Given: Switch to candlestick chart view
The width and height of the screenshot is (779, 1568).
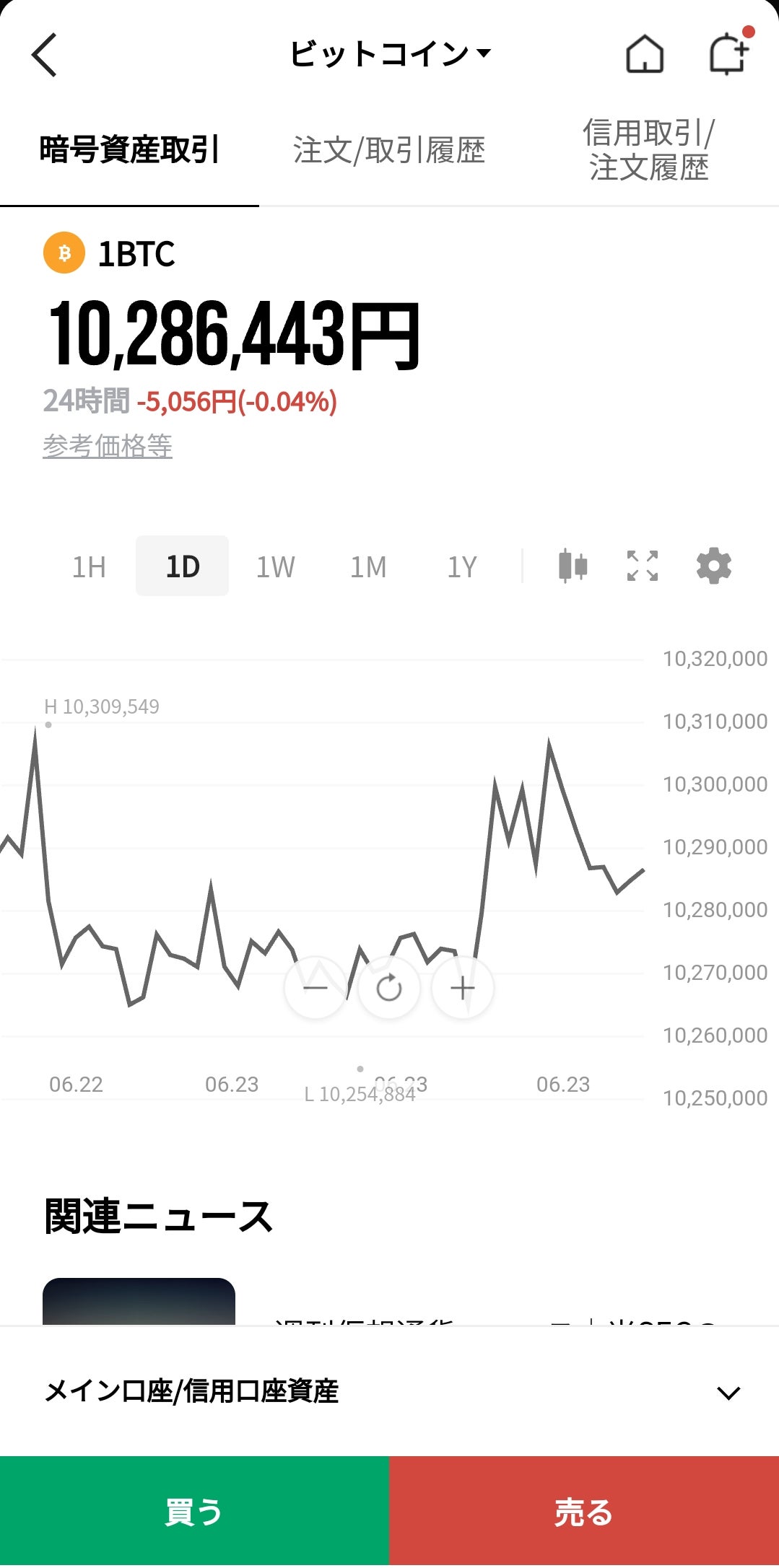Looking at the screenshot, I should coord(573,566).
